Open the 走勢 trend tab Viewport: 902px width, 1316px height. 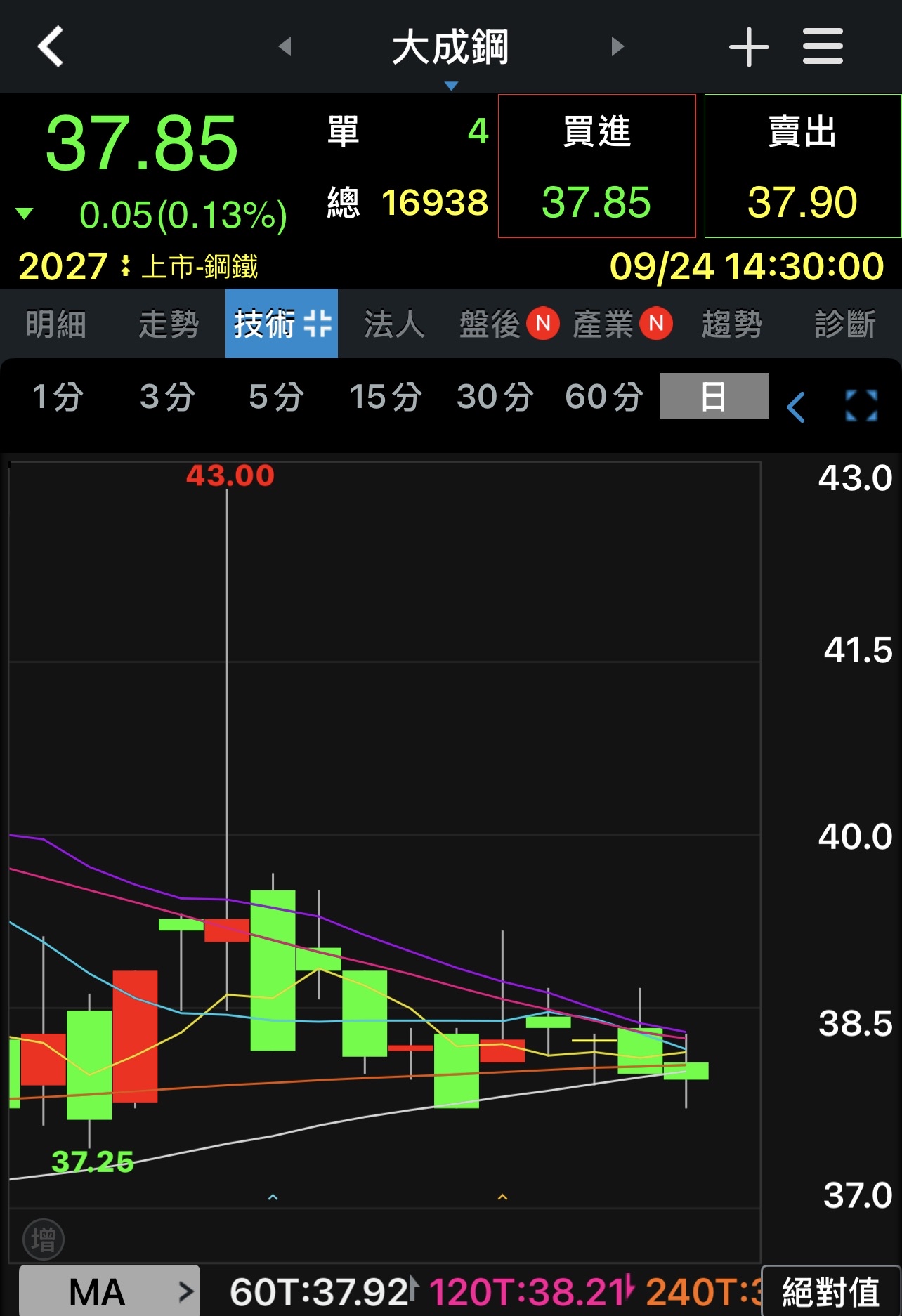click(169, 324)
